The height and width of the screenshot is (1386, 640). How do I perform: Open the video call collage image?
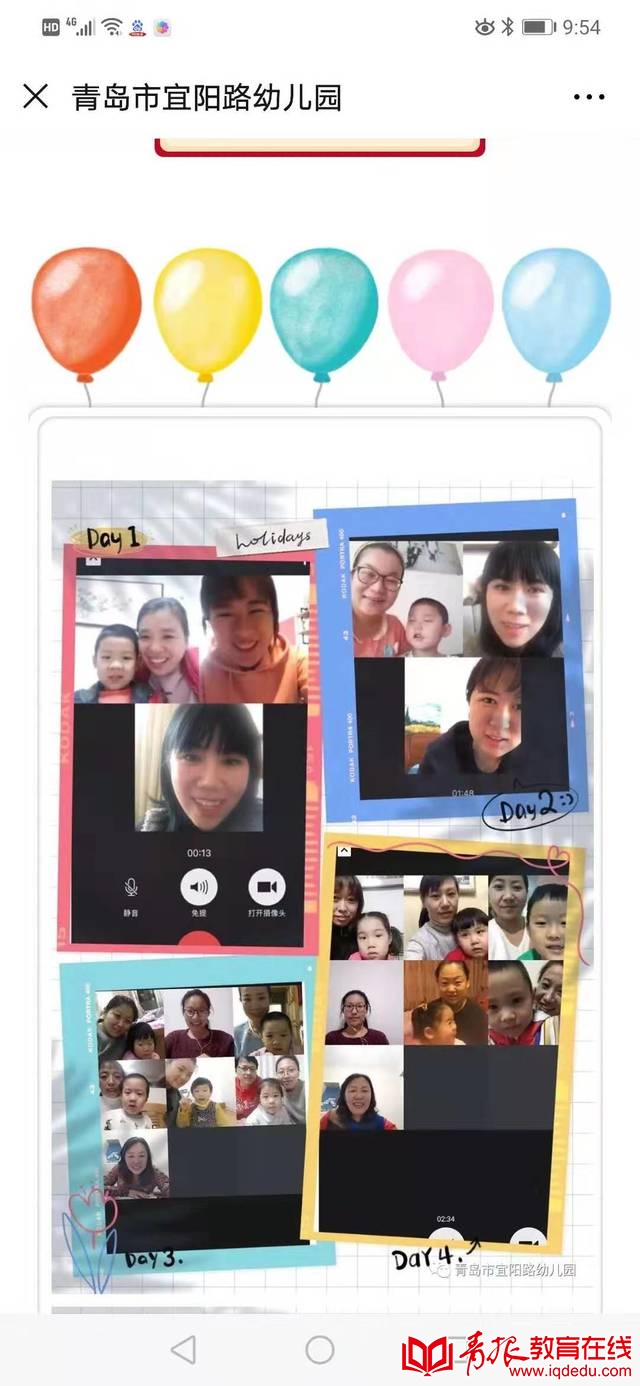[320, 880]
